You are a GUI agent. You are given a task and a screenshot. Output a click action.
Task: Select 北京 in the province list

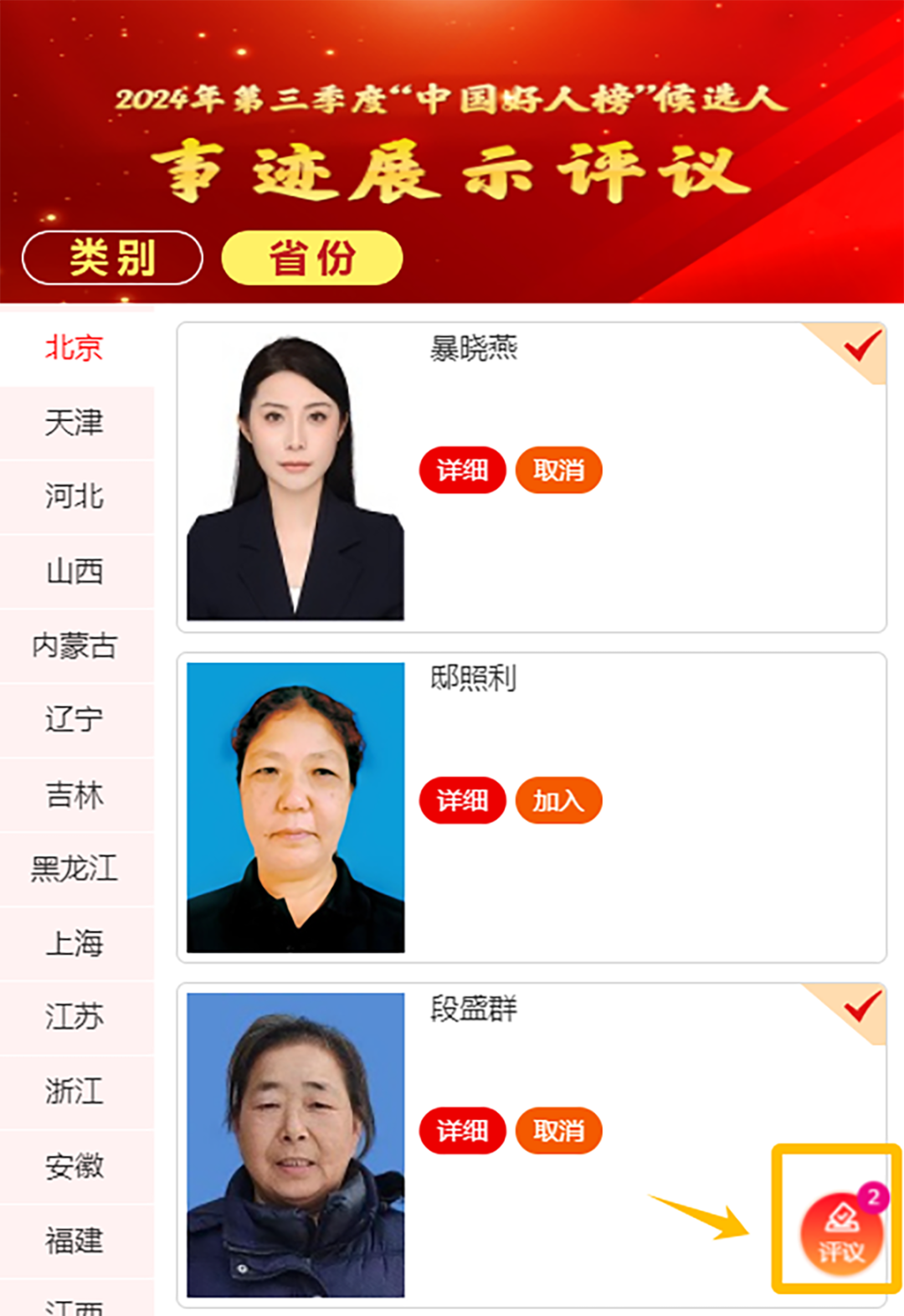74,347
